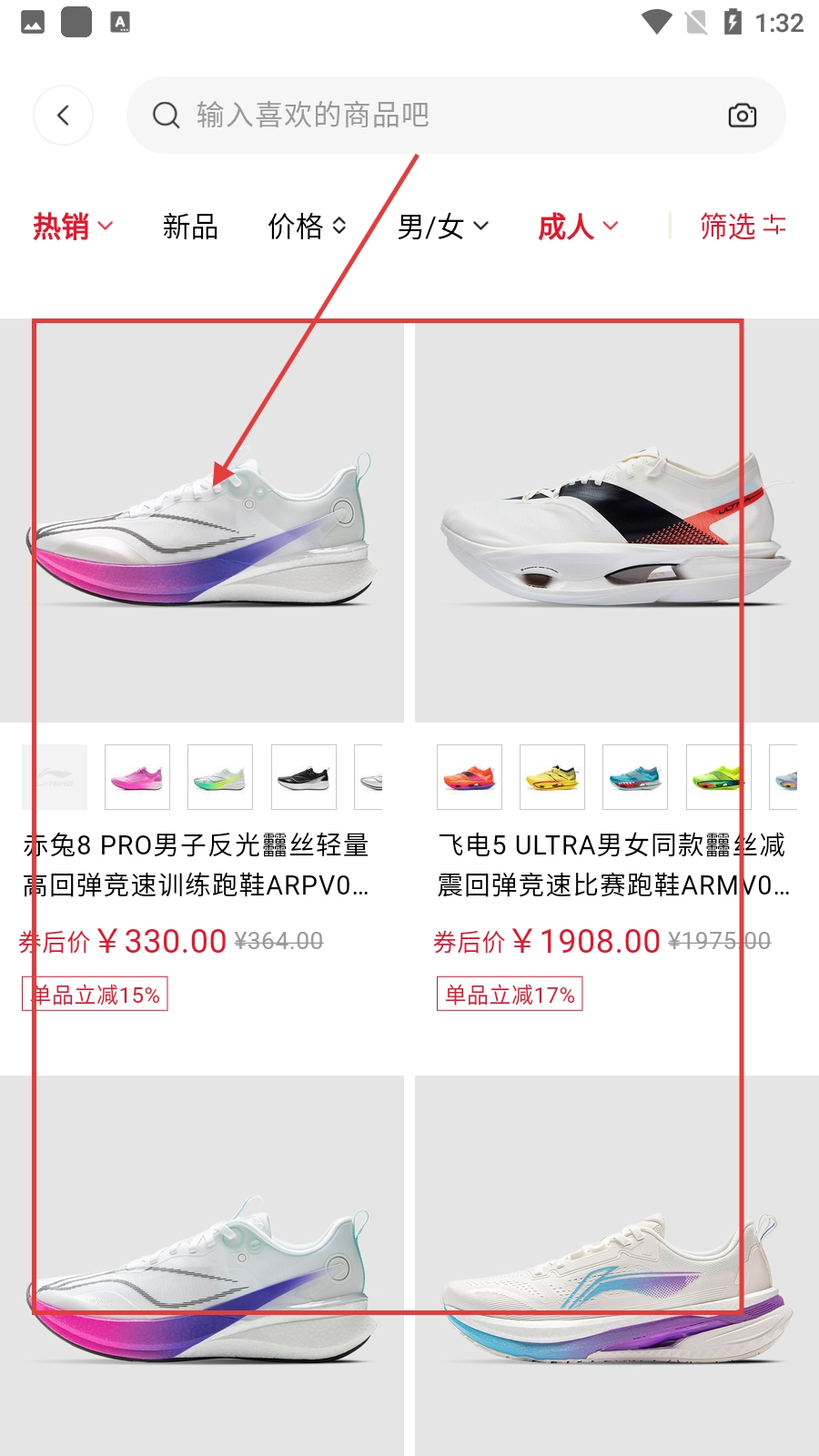The width and height of the screenshot is (819, 1456).
Task: Open the 赤兔8 PRO running shoe product
Action: (x=202, y=523)
